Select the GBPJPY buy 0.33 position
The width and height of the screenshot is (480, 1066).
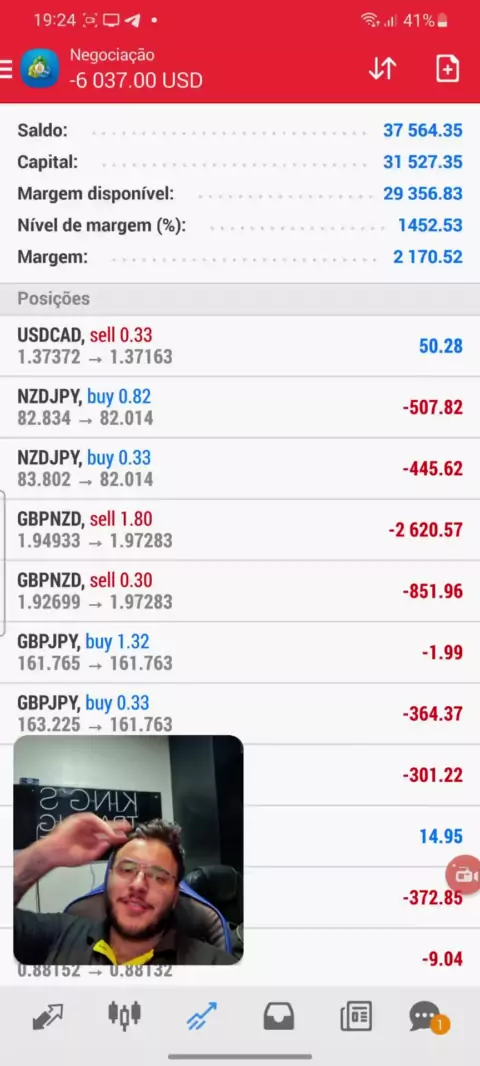click(240, 713)
